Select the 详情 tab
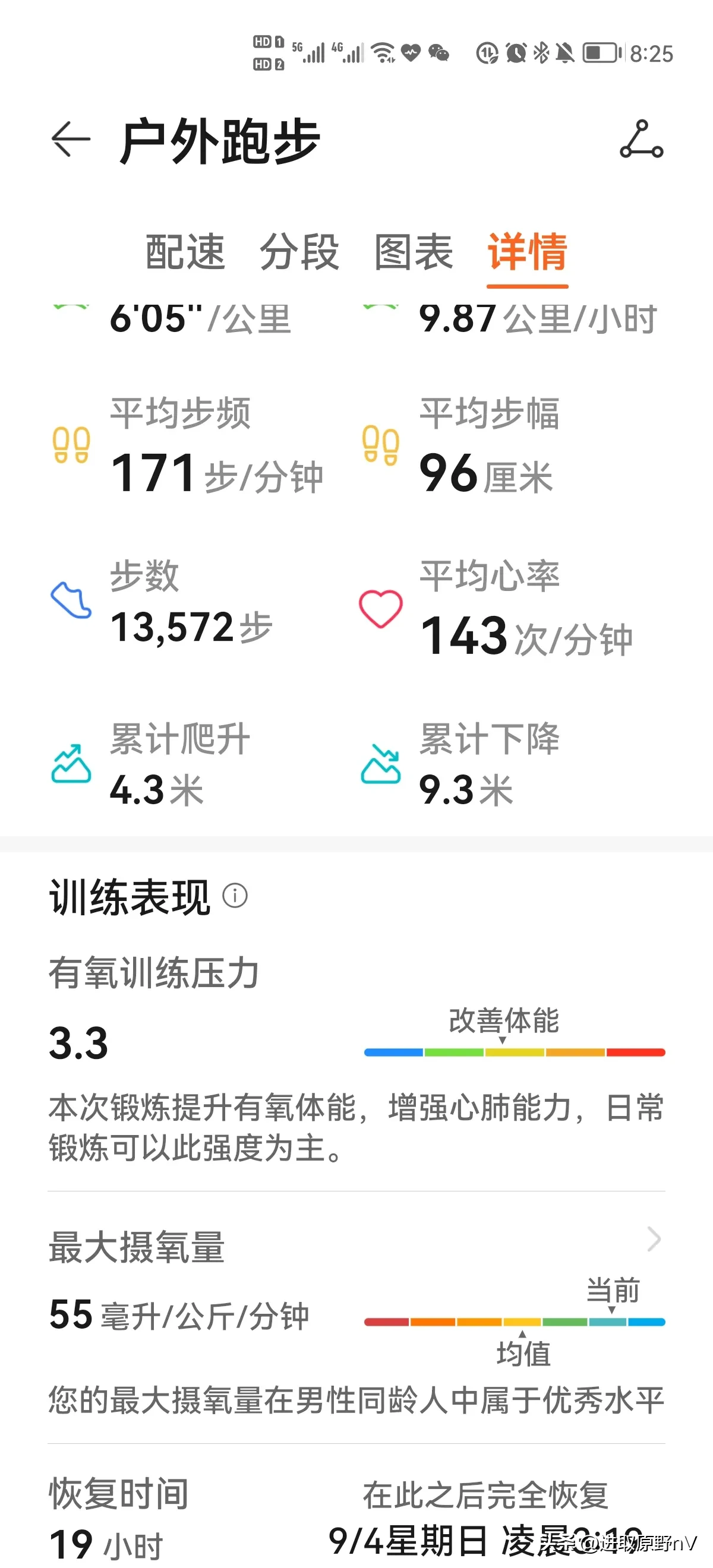Screen dimensions: 713x1568 (527, 251)
